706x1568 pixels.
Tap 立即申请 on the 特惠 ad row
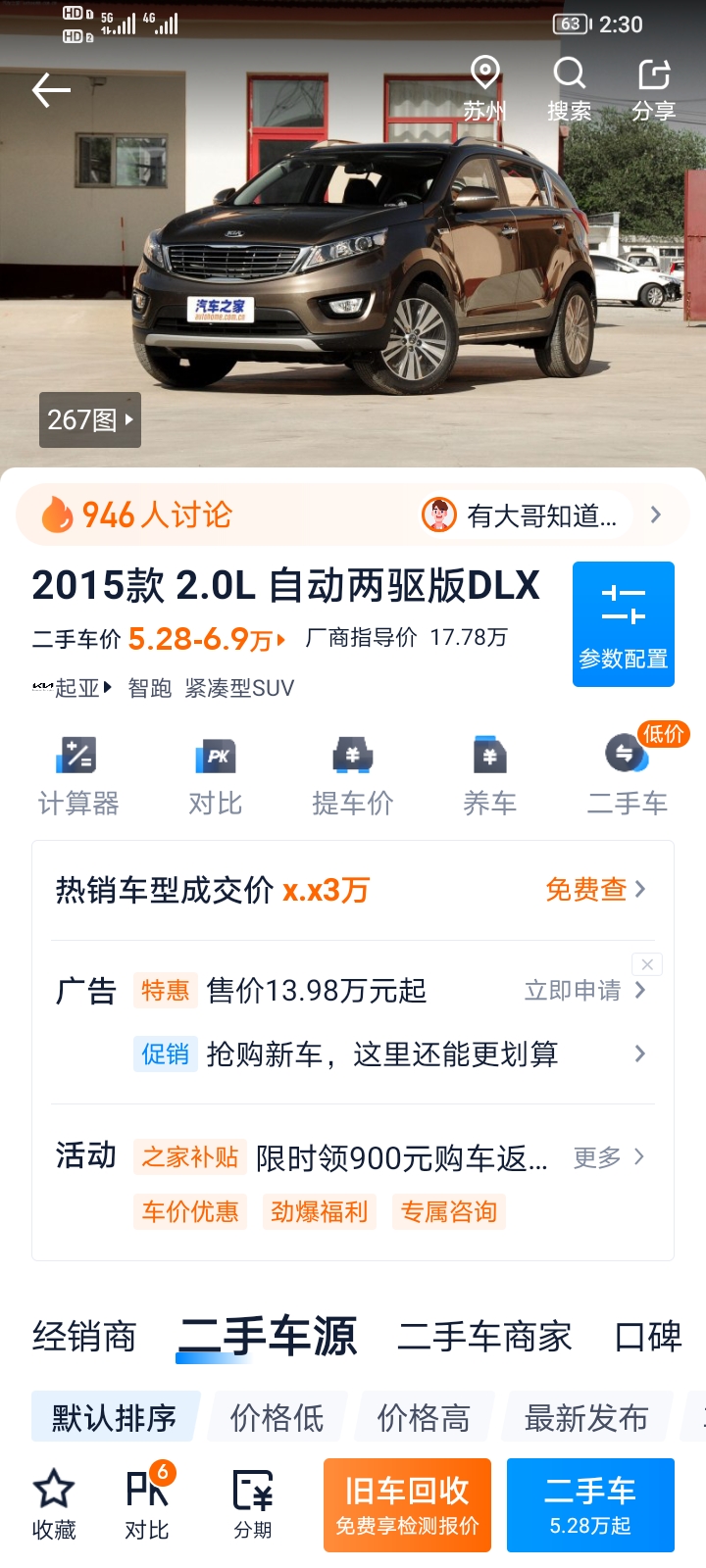click(x=584, y=991)
